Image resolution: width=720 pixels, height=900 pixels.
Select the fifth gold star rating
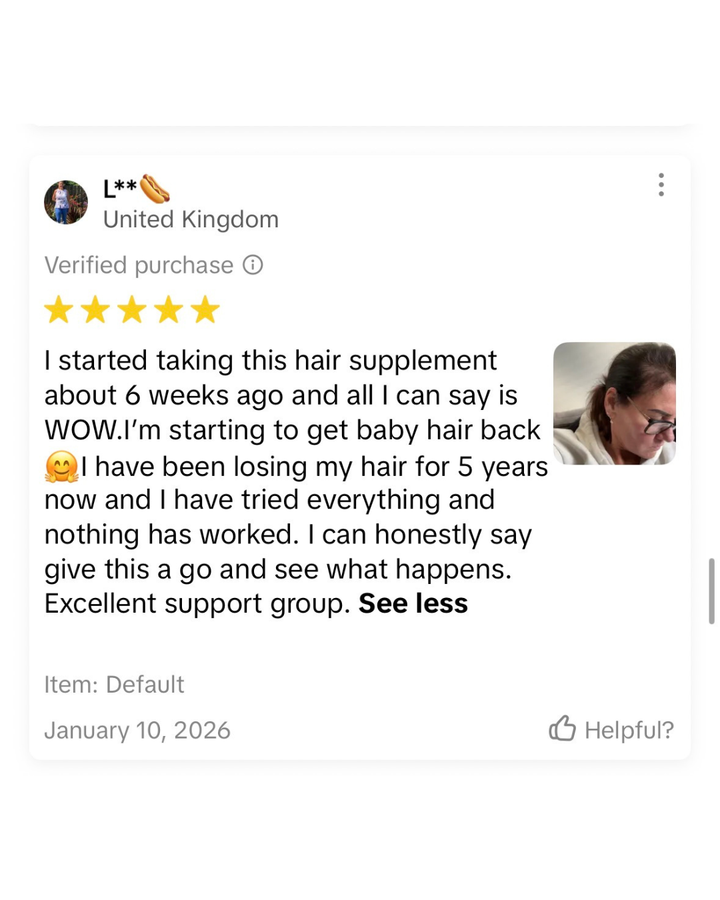204,310
